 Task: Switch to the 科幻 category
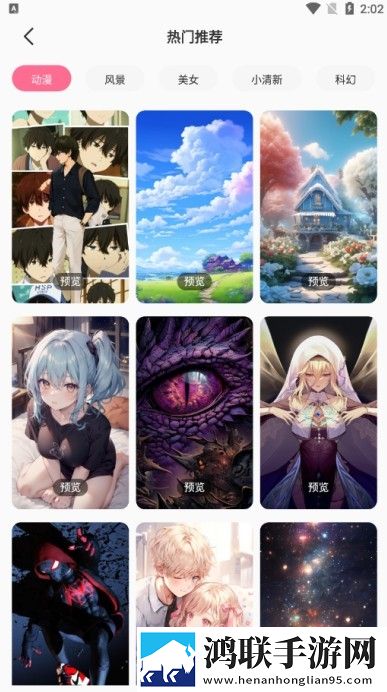(x=346, y=79)
